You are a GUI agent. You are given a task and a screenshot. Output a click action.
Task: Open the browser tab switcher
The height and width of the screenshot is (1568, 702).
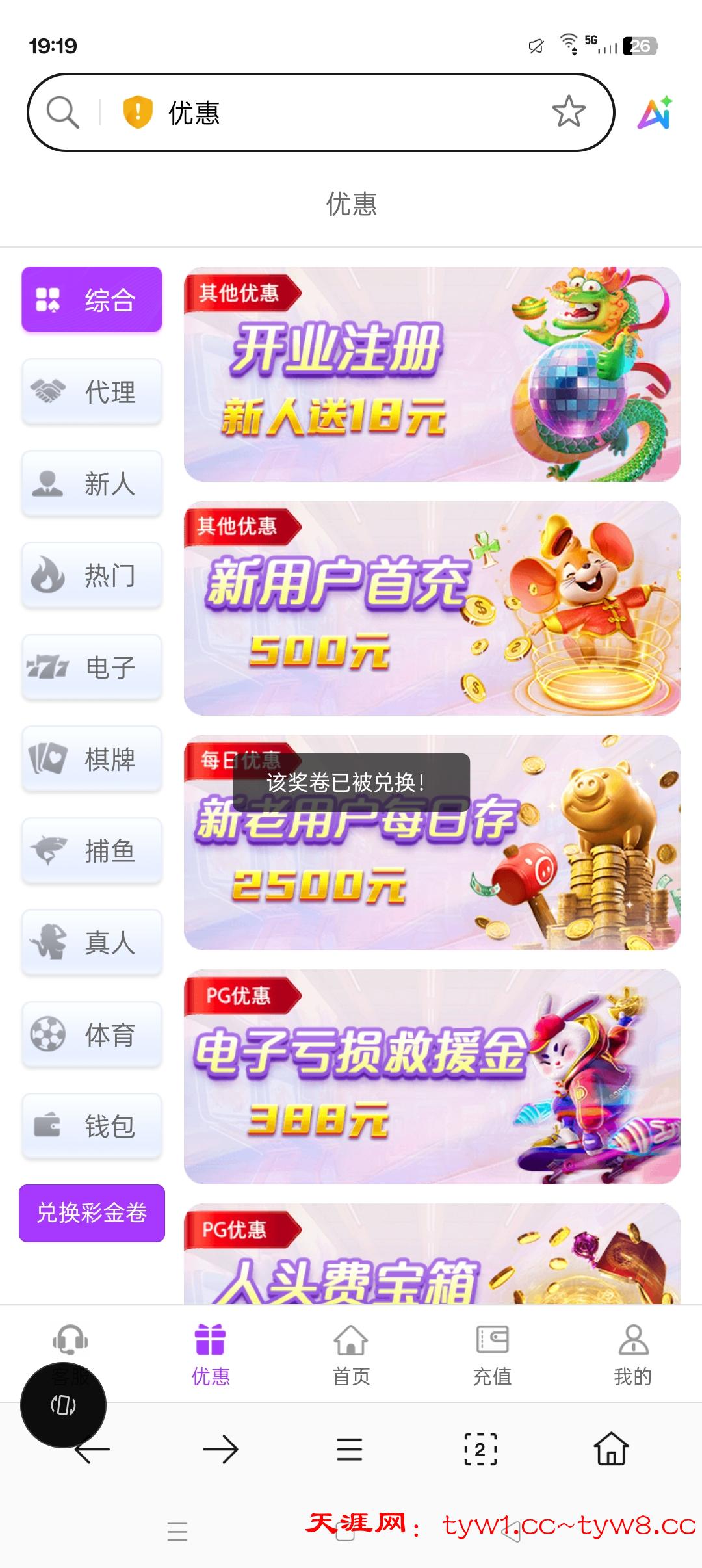coord(480,1449)
